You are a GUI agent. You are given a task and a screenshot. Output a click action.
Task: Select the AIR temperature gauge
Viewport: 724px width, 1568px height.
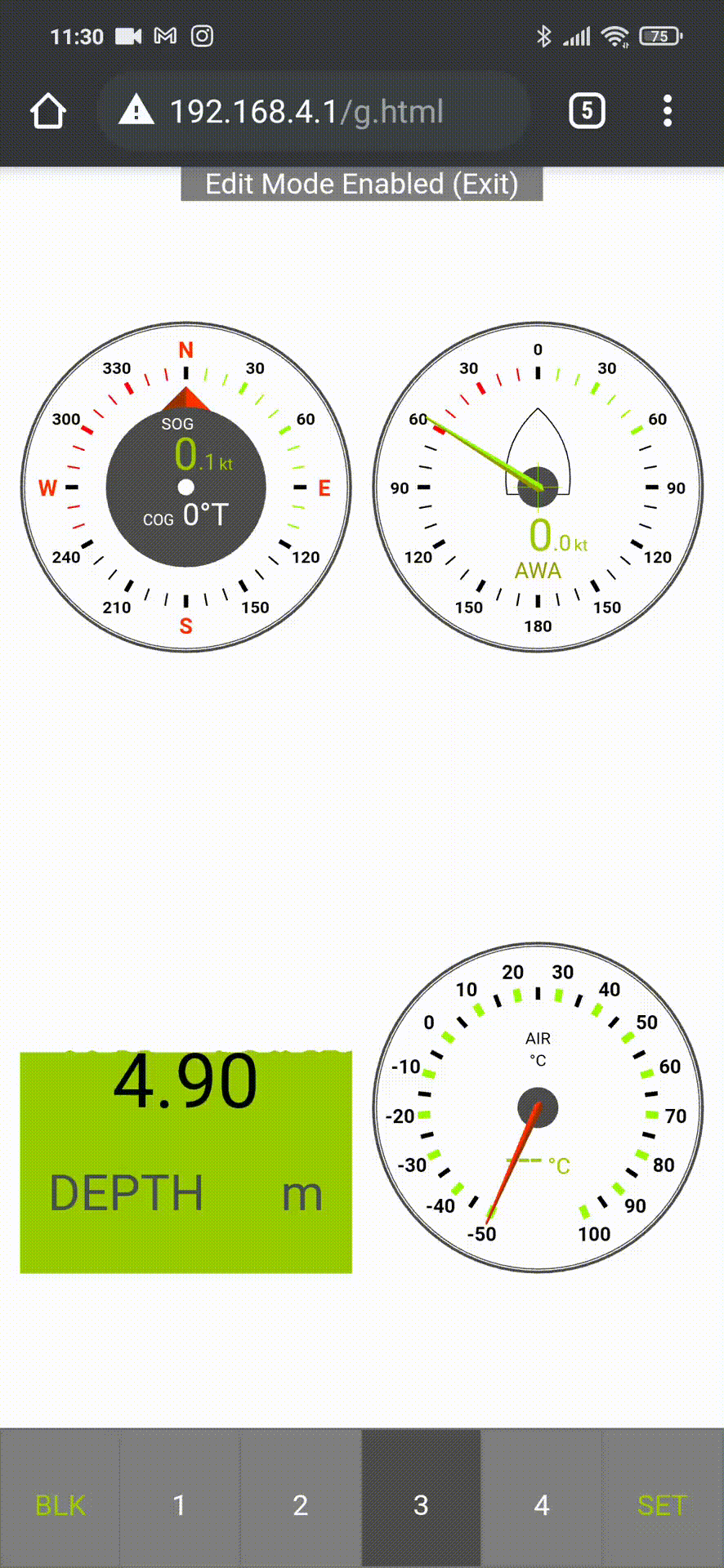pos(538,1108)
